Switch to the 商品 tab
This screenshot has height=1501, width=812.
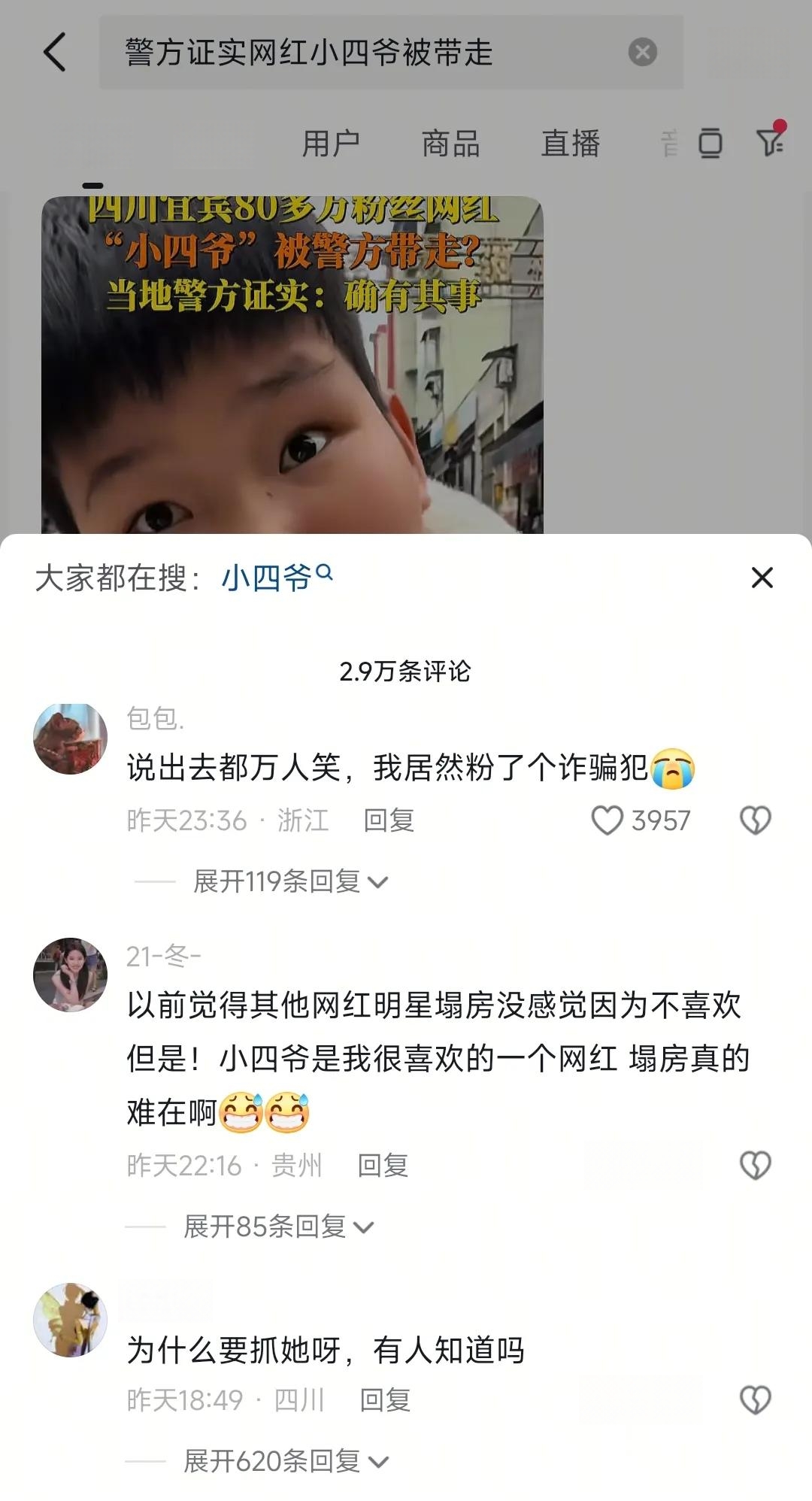(450, 143)
